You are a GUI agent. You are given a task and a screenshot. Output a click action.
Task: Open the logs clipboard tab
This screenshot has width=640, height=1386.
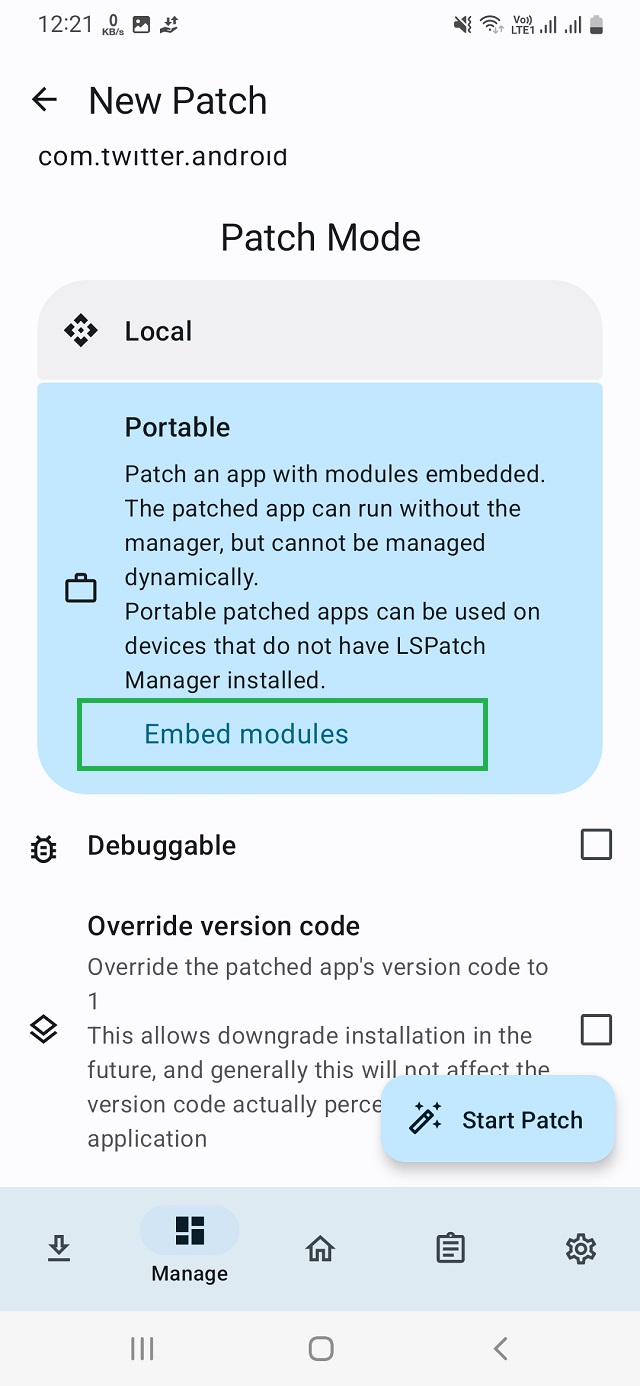[450, 1247]
